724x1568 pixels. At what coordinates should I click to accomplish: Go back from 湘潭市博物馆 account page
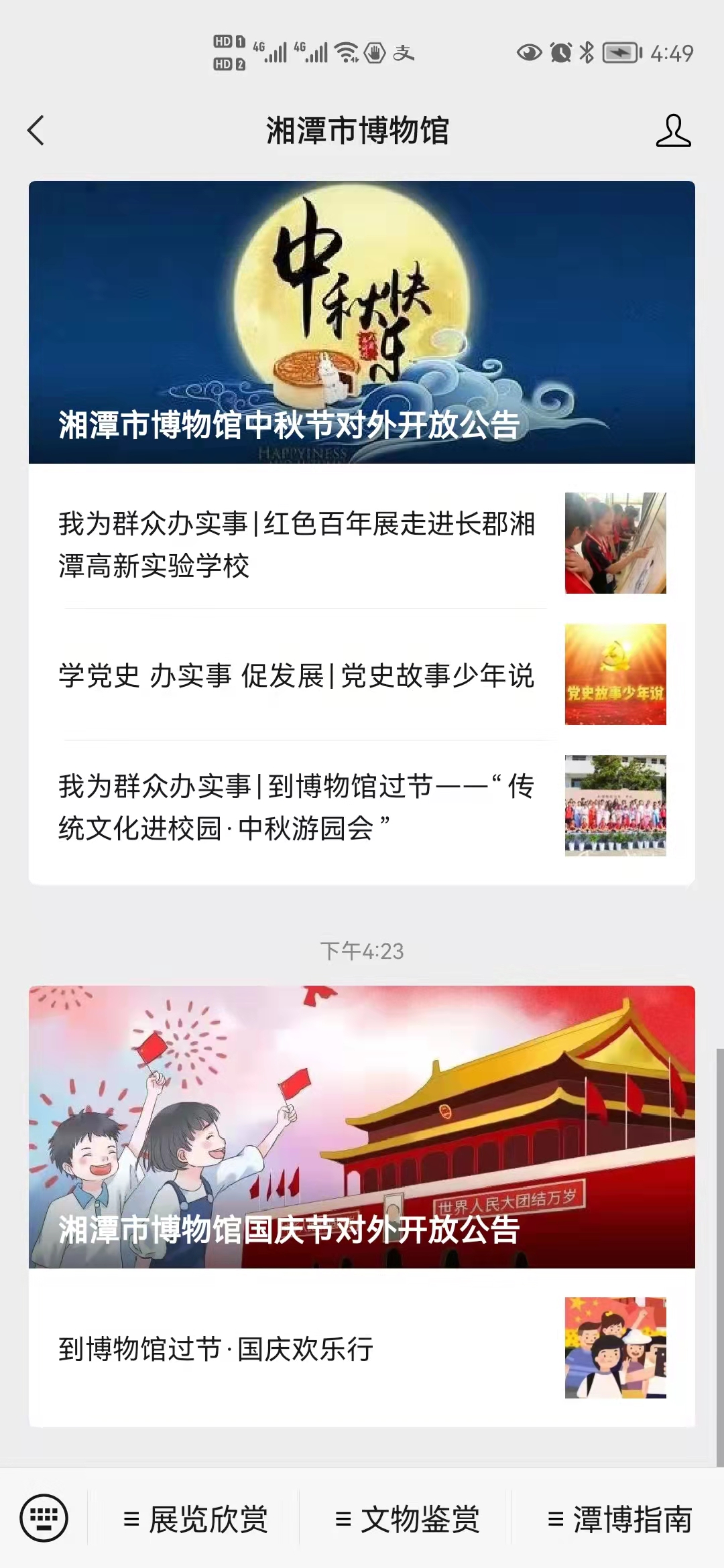tap(36, 131)
